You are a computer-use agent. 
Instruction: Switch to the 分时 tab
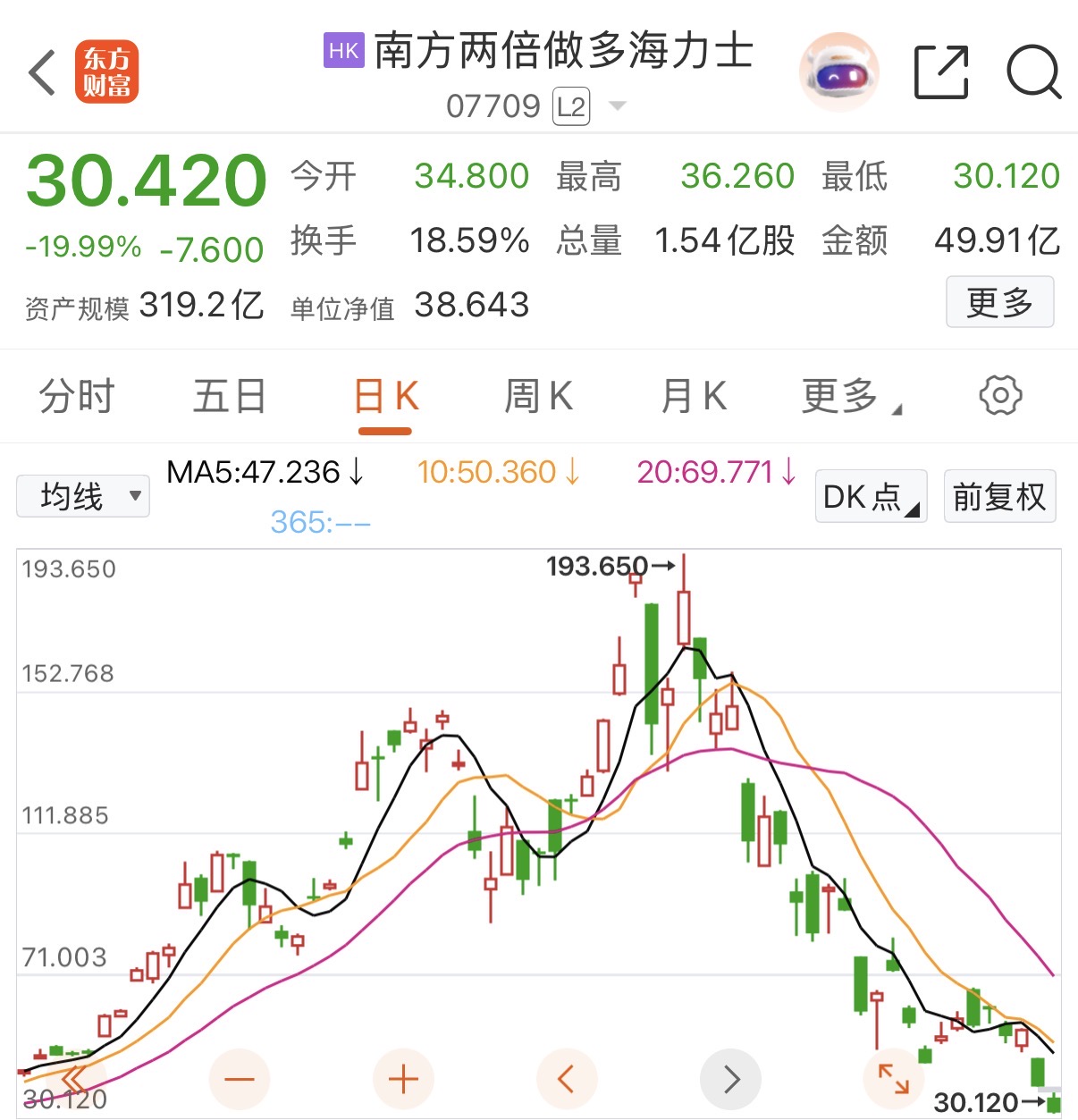(77, 396)
